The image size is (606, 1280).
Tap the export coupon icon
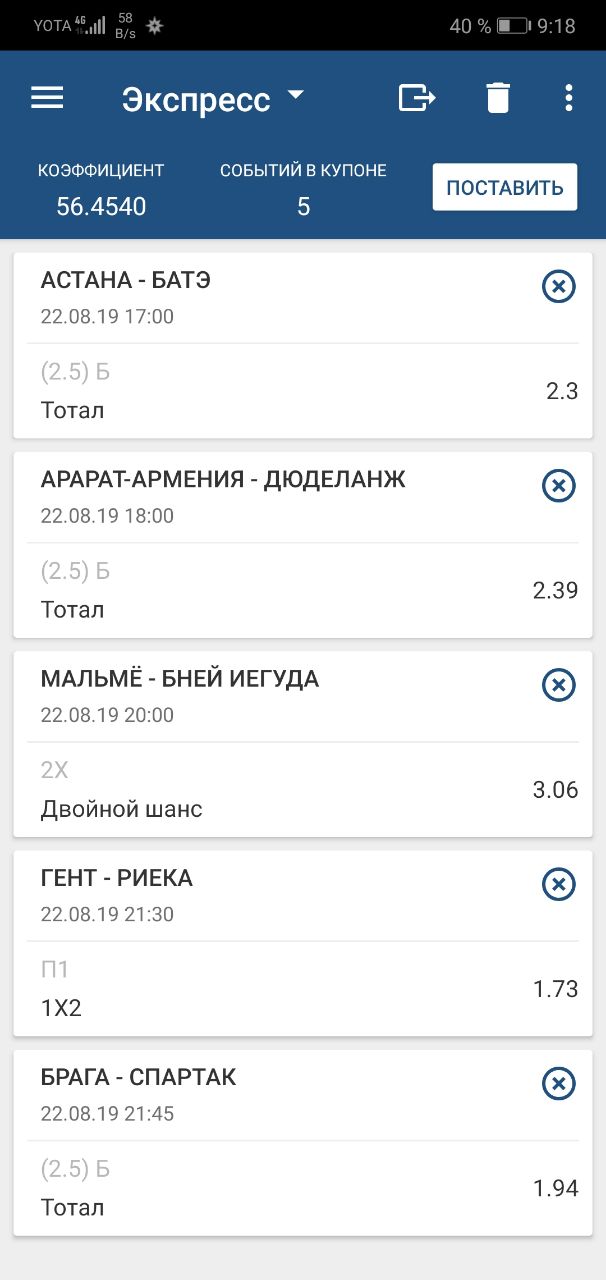[x=417, y=98]
